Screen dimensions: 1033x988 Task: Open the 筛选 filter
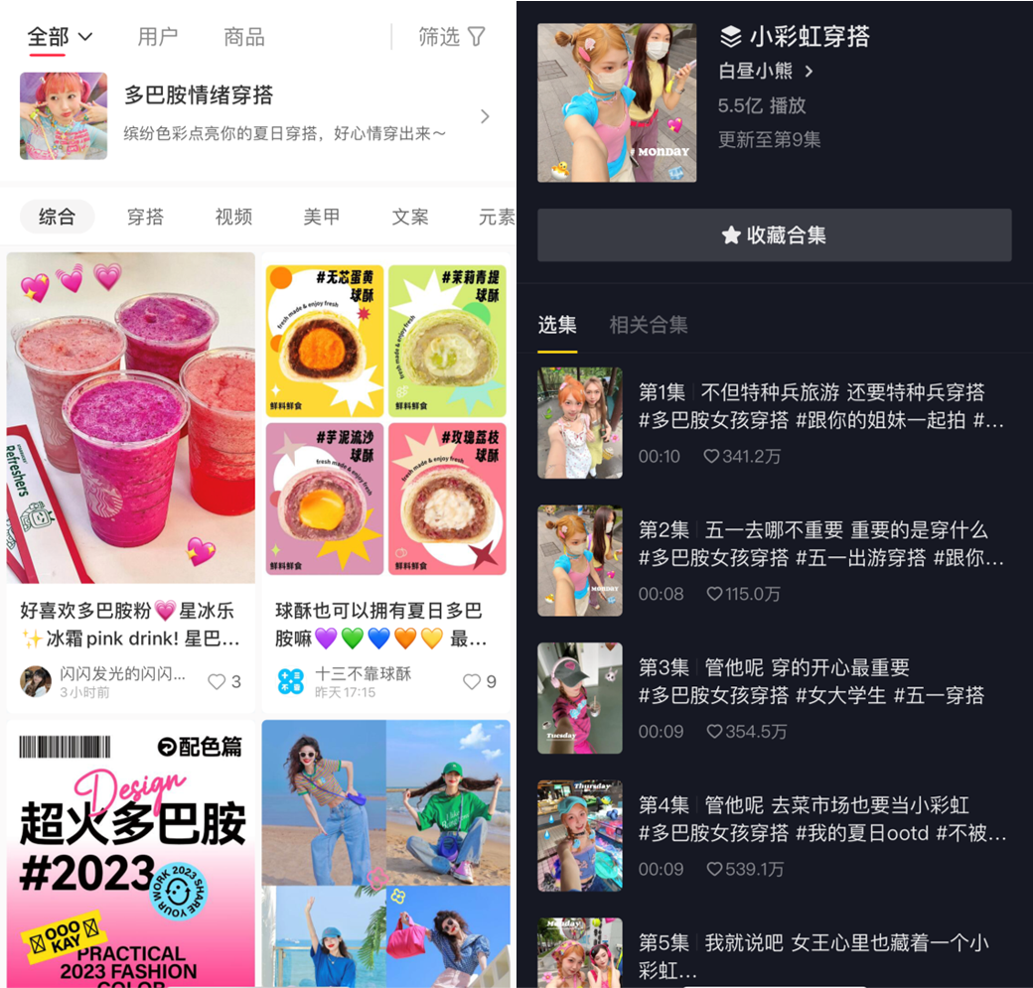[x=452, y=37]
